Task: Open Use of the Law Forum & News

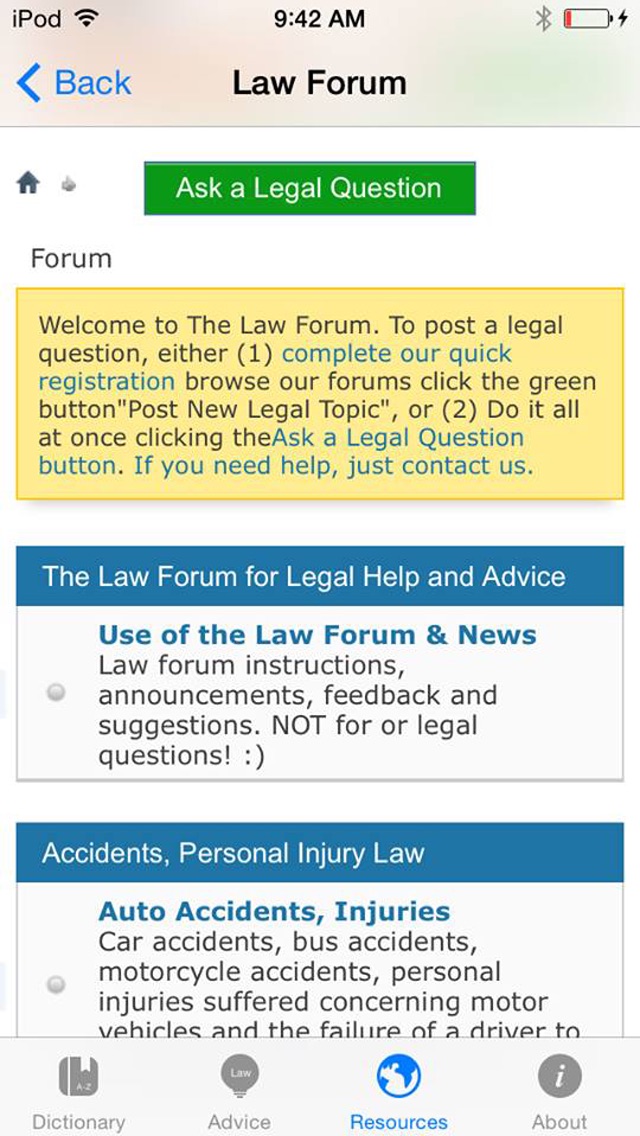Action: coord(317,635)
